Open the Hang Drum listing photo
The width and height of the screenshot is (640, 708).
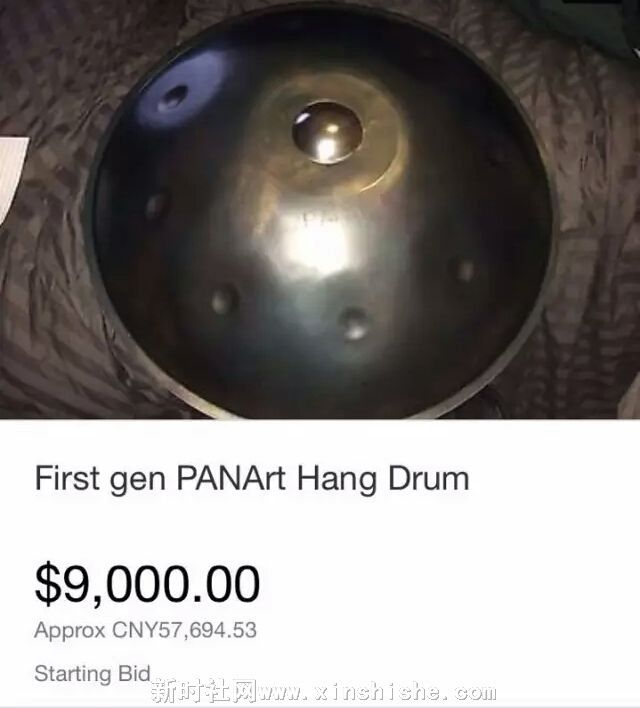point(320,210)
